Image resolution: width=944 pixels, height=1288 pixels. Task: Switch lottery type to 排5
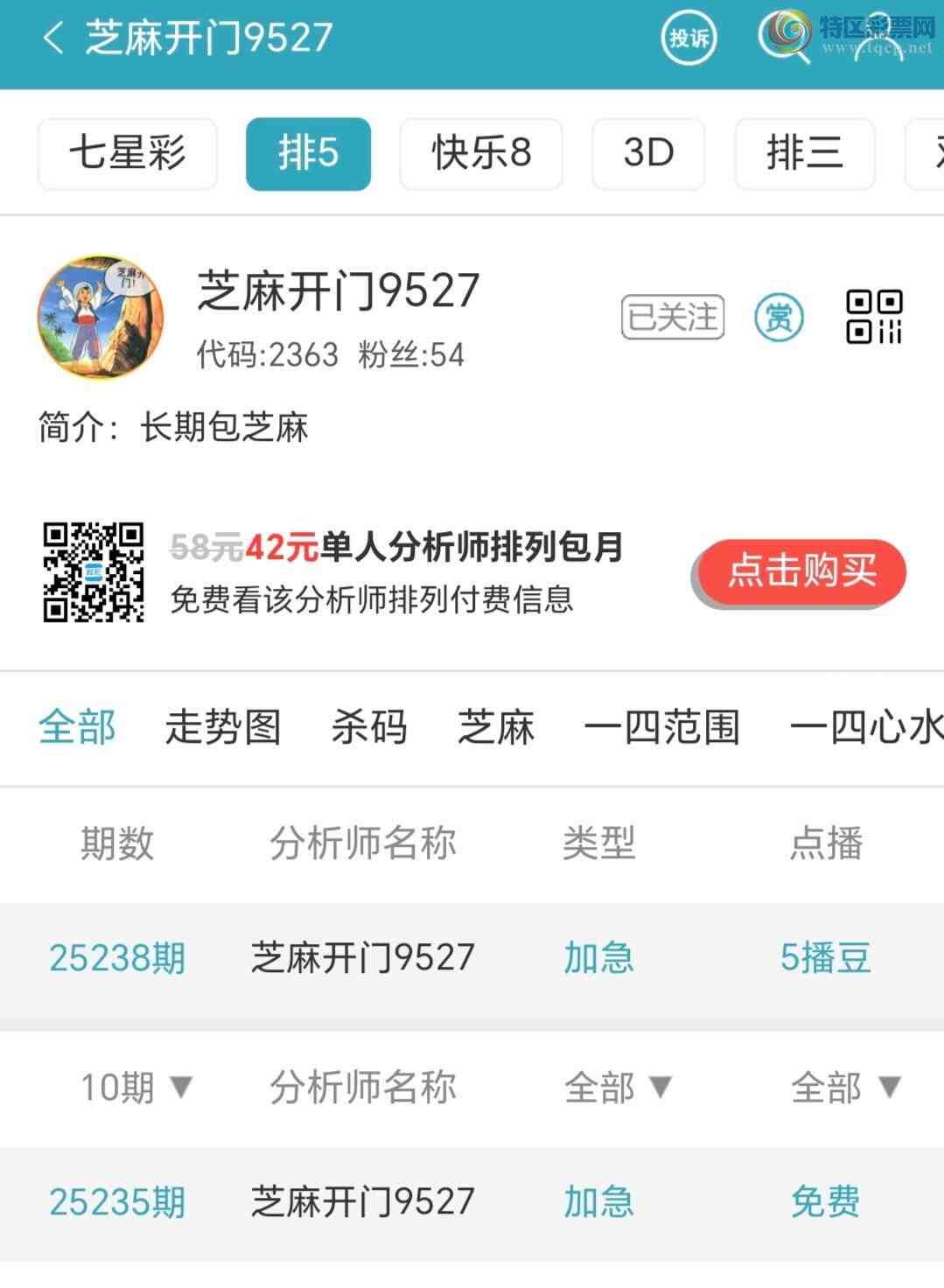point(308,153)
